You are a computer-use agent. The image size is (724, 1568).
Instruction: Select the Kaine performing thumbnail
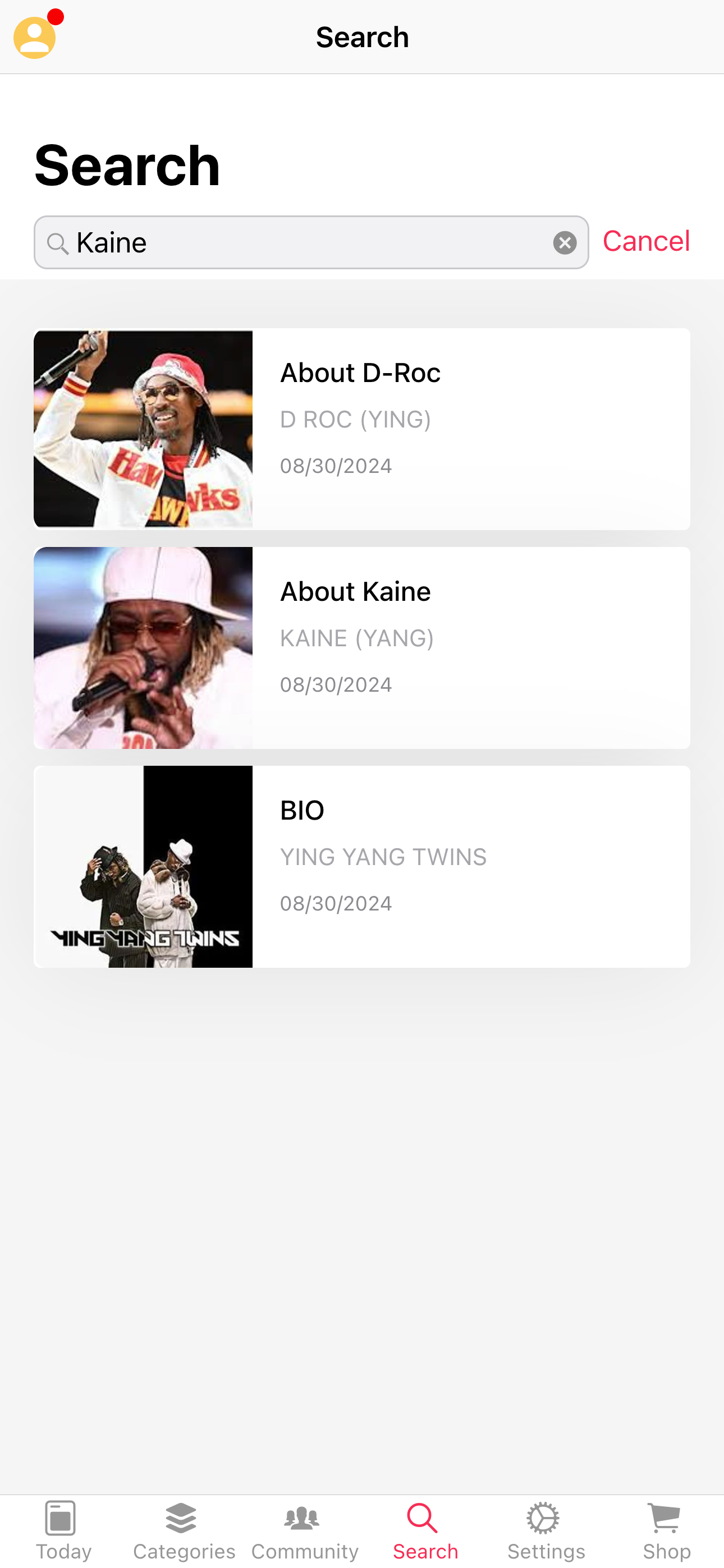click(x=143, y=647)
